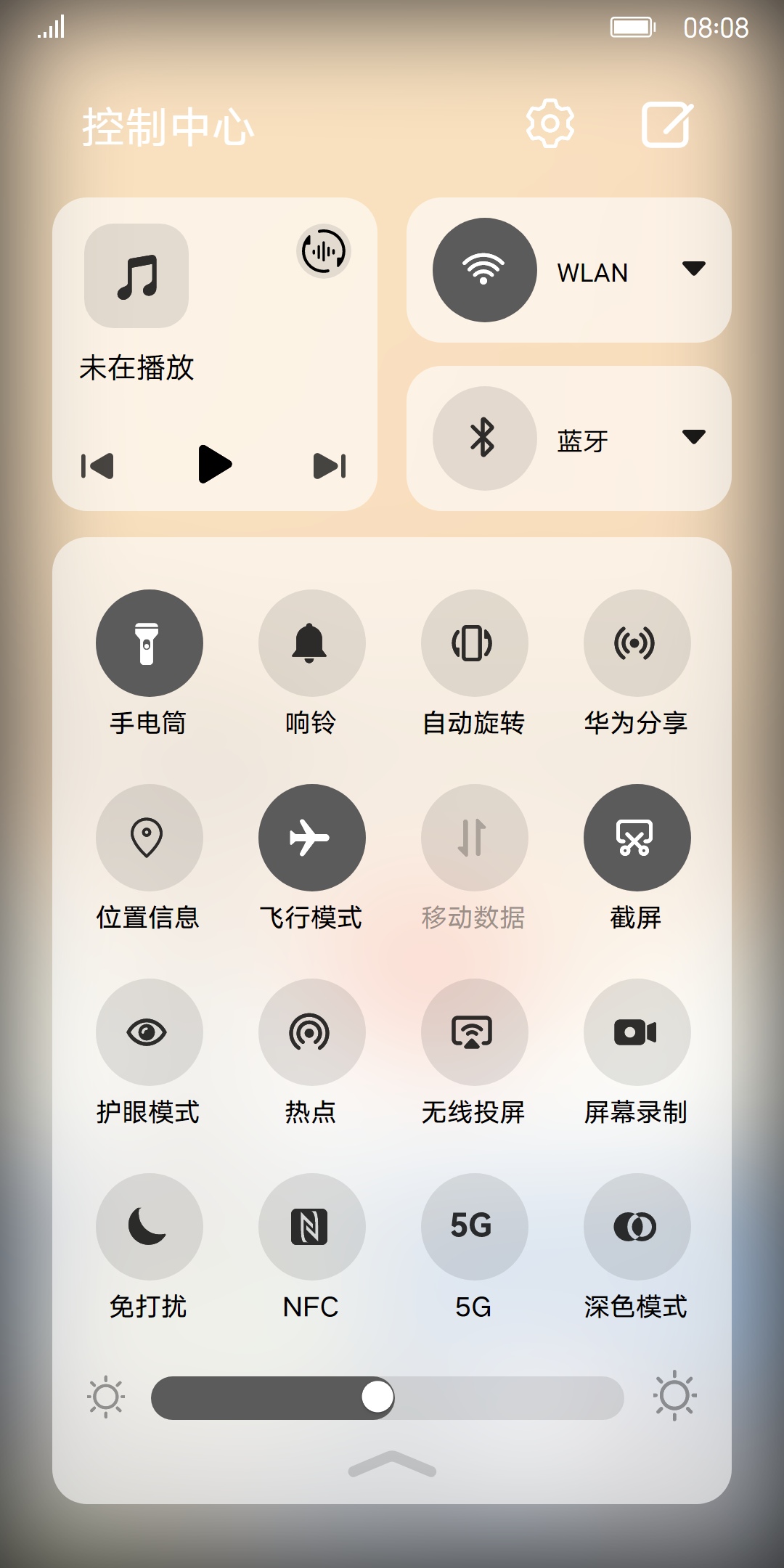
Task: Skip to the next track
Action: click(330, 466)
